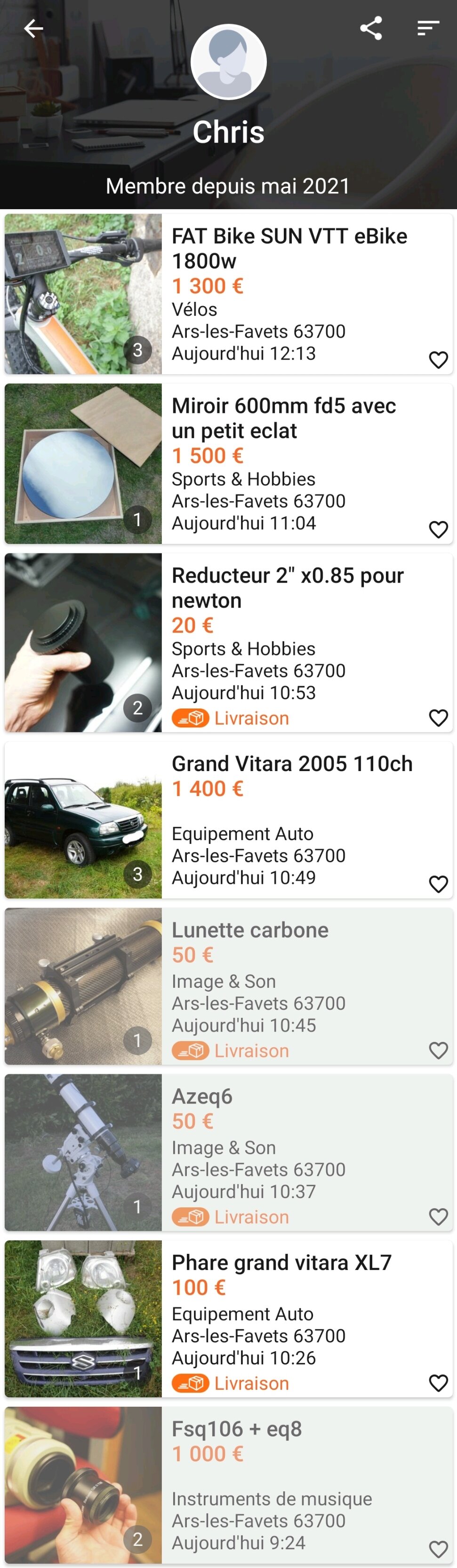Save Phare grand vitara XL7 to favorites
Image resolution: width=457 pixels, height=1568 pixels.
438,1382
